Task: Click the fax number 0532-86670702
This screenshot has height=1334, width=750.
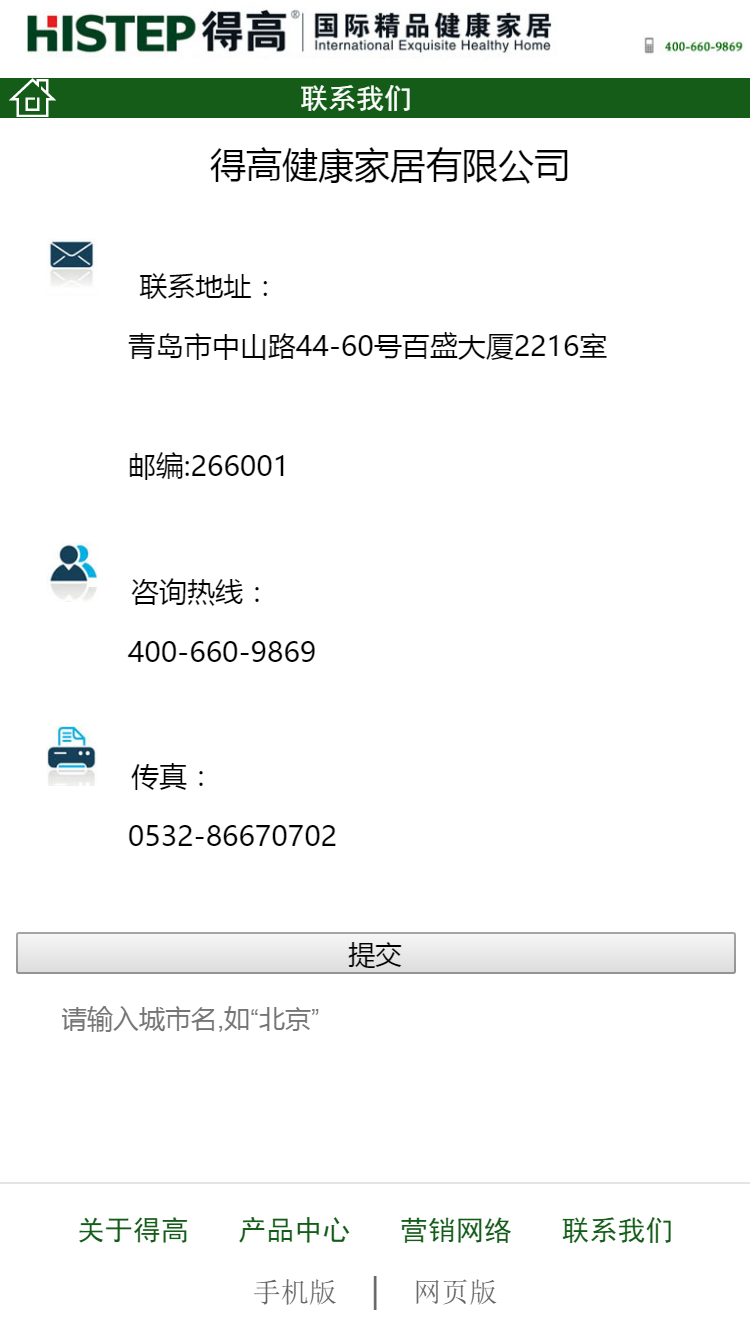Action: (x=234, y=836)
